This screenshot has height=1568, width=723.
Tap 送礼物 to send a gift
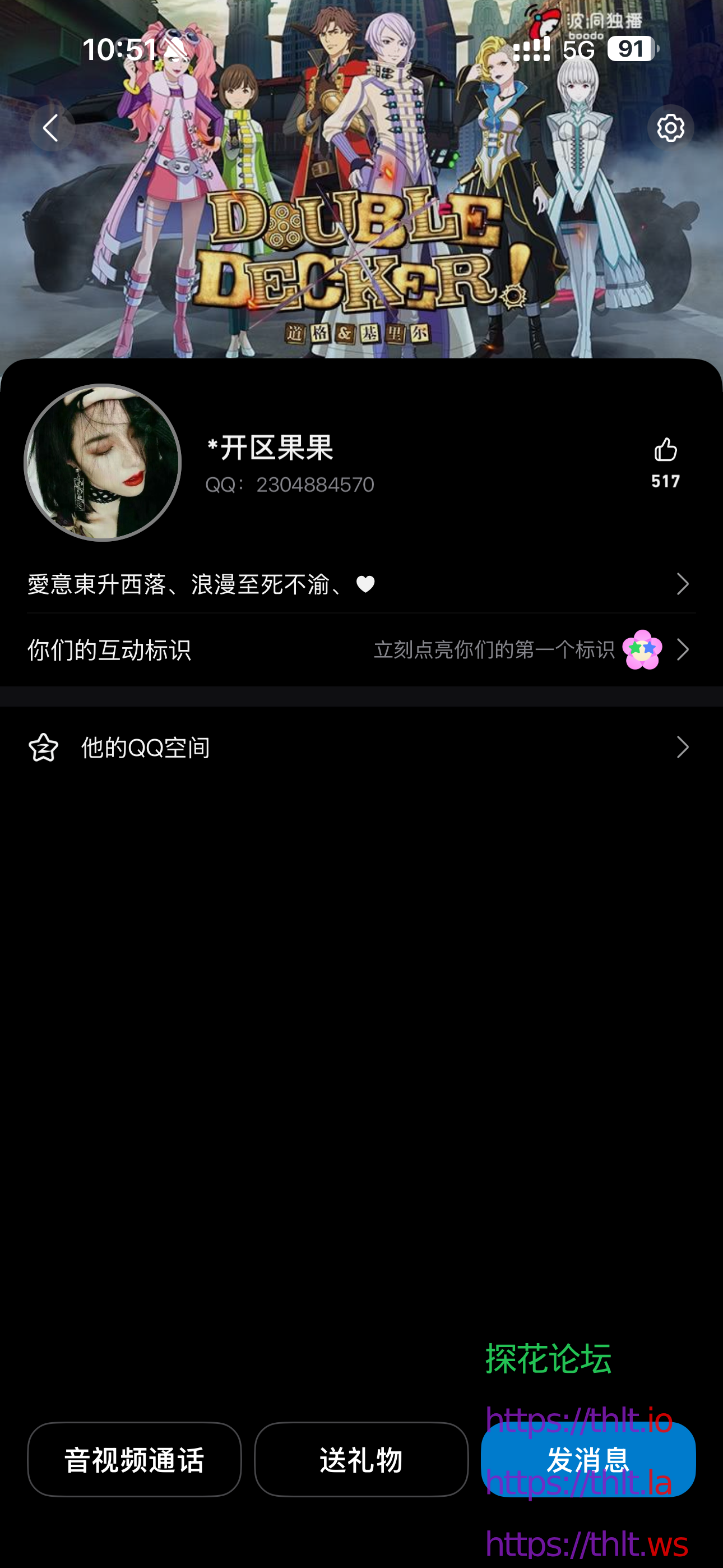click(361, 1459)
